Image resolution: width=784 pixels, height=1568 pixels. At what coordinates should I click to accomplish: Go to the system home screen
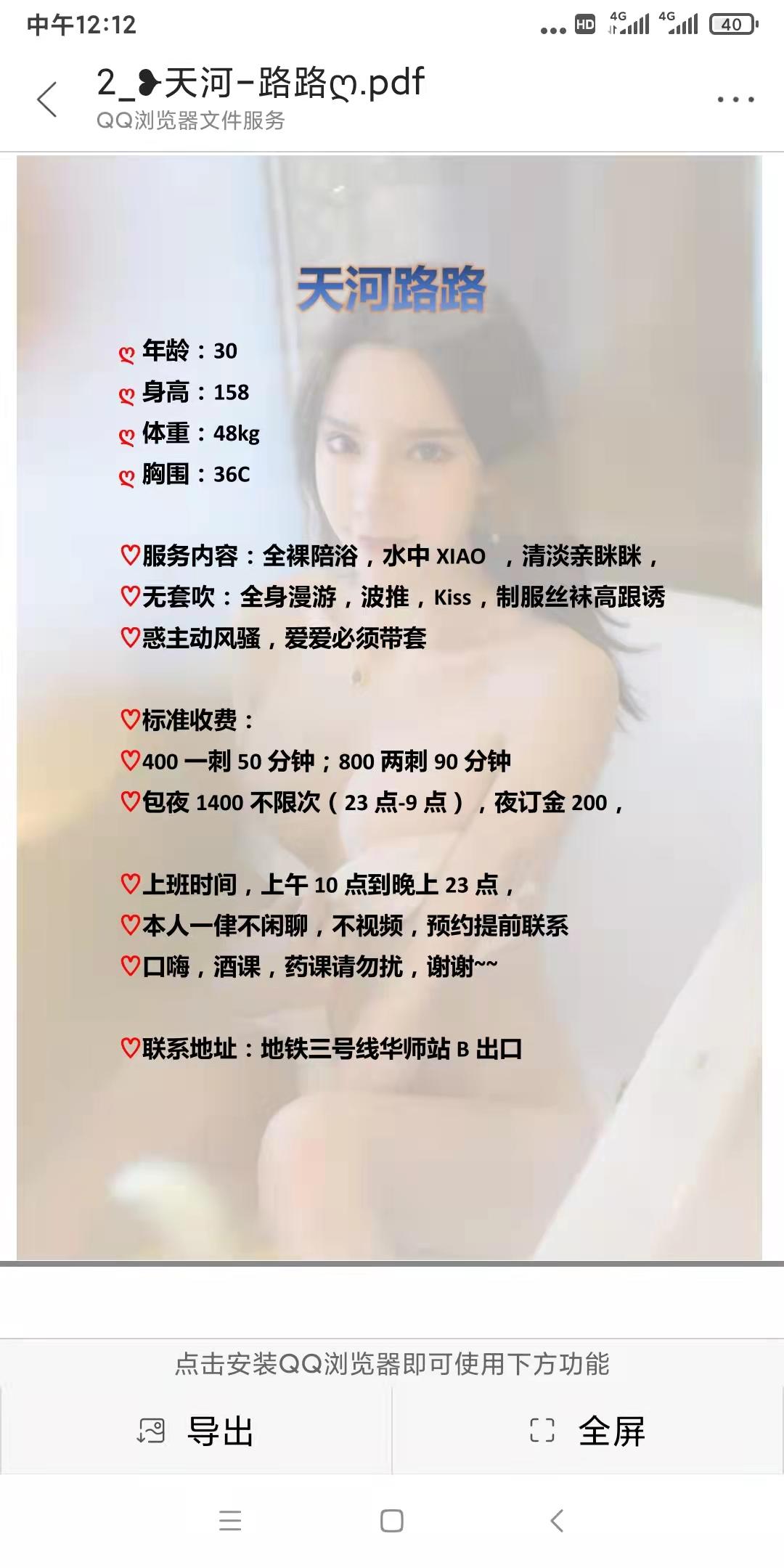(392, 1520)
